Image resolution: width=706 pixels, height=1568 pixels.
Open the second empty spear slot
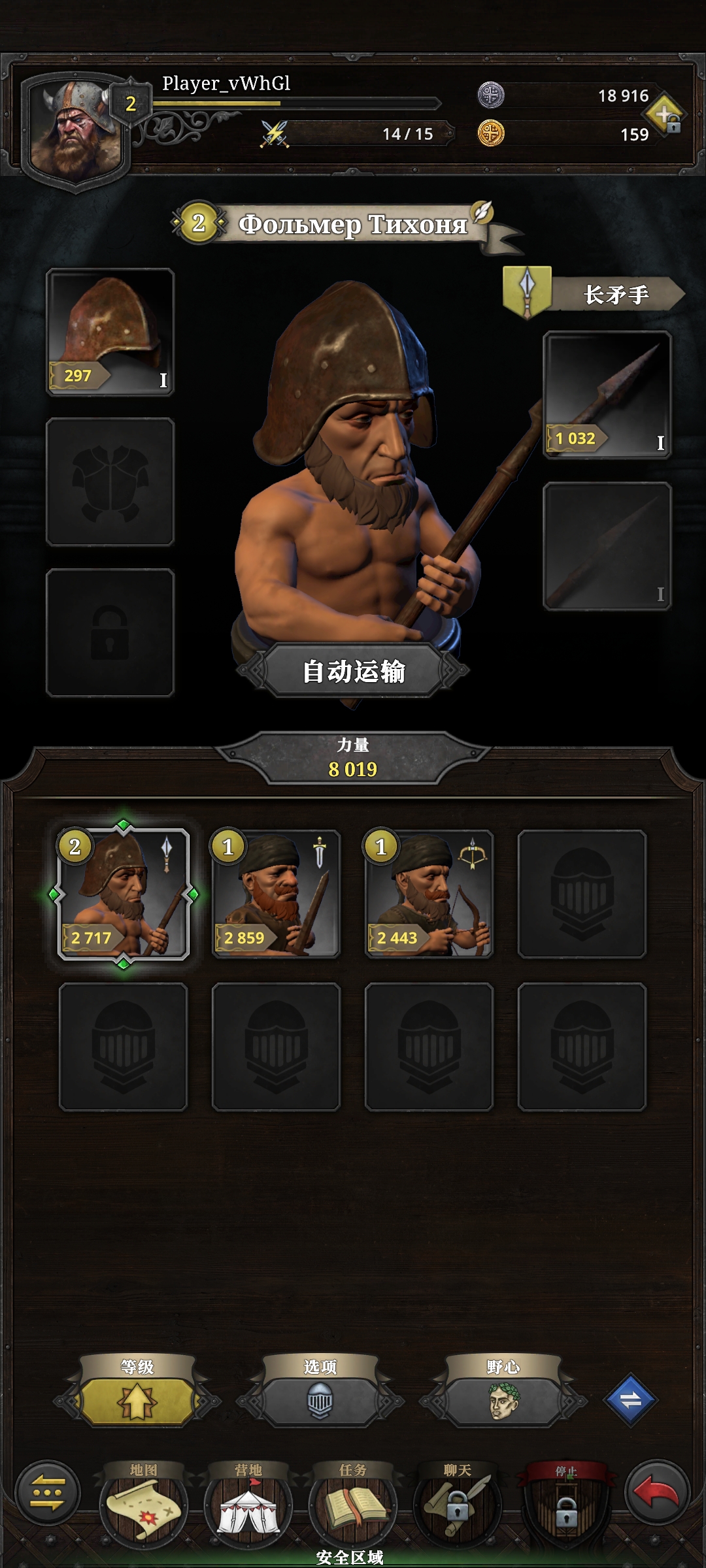coord(607,546)
